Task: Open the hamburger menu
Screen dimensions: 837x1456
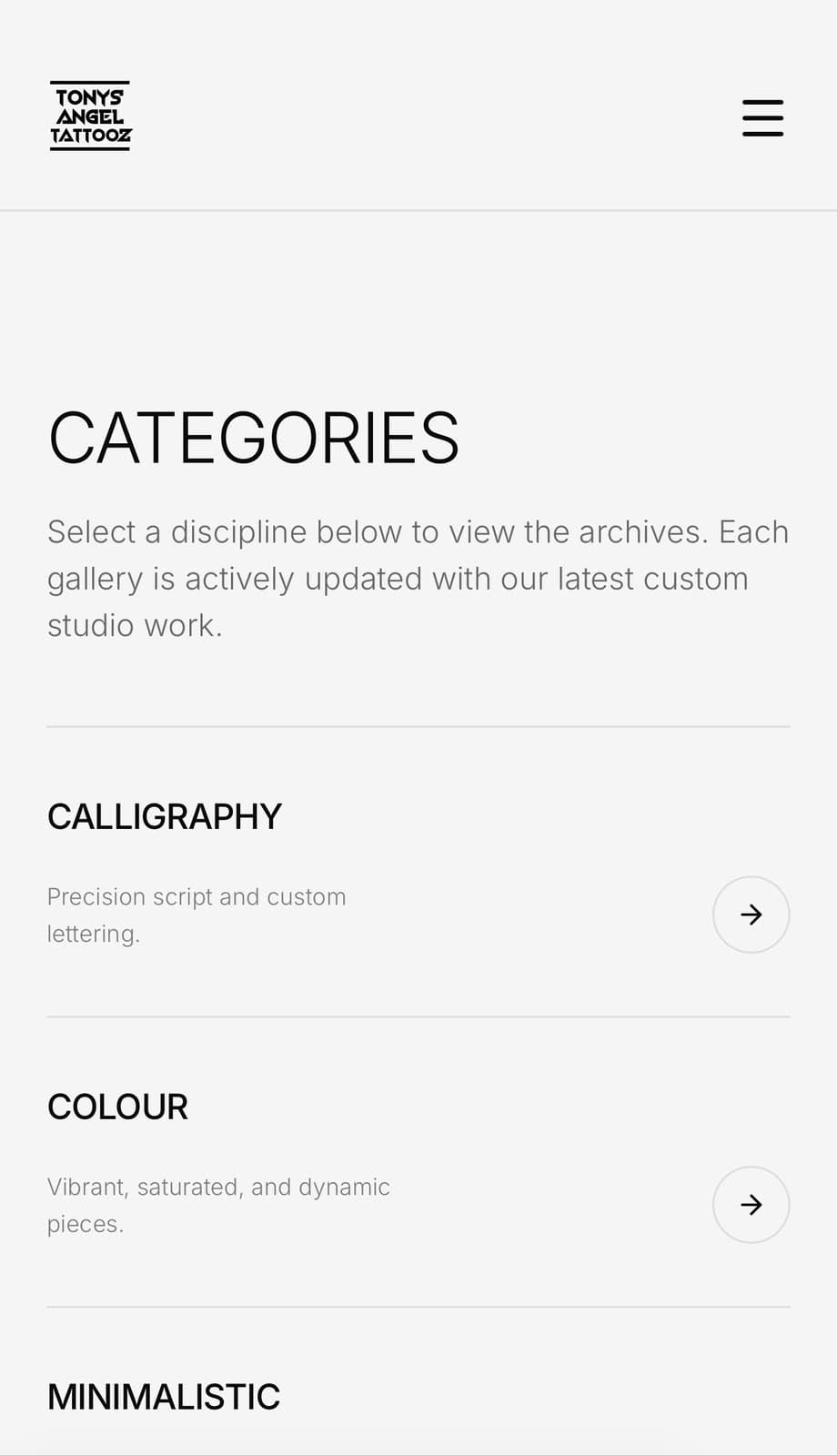Action: 762,118
